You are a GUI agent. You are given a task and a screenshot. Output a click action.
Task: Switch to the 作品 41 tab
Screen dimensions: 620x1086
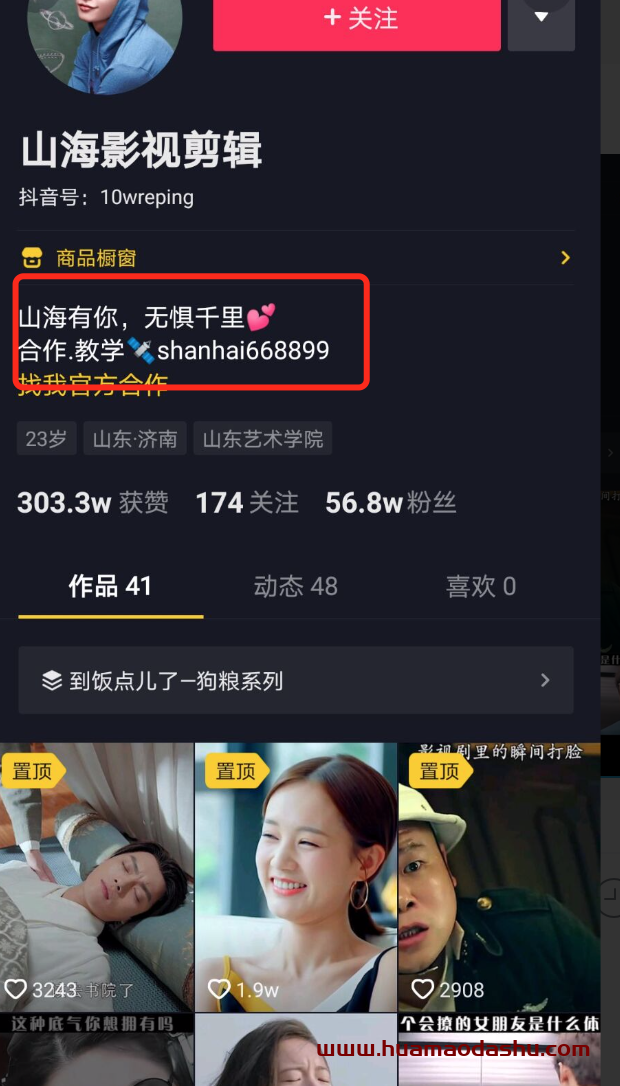pyautogui.click(x=110, y=586)
